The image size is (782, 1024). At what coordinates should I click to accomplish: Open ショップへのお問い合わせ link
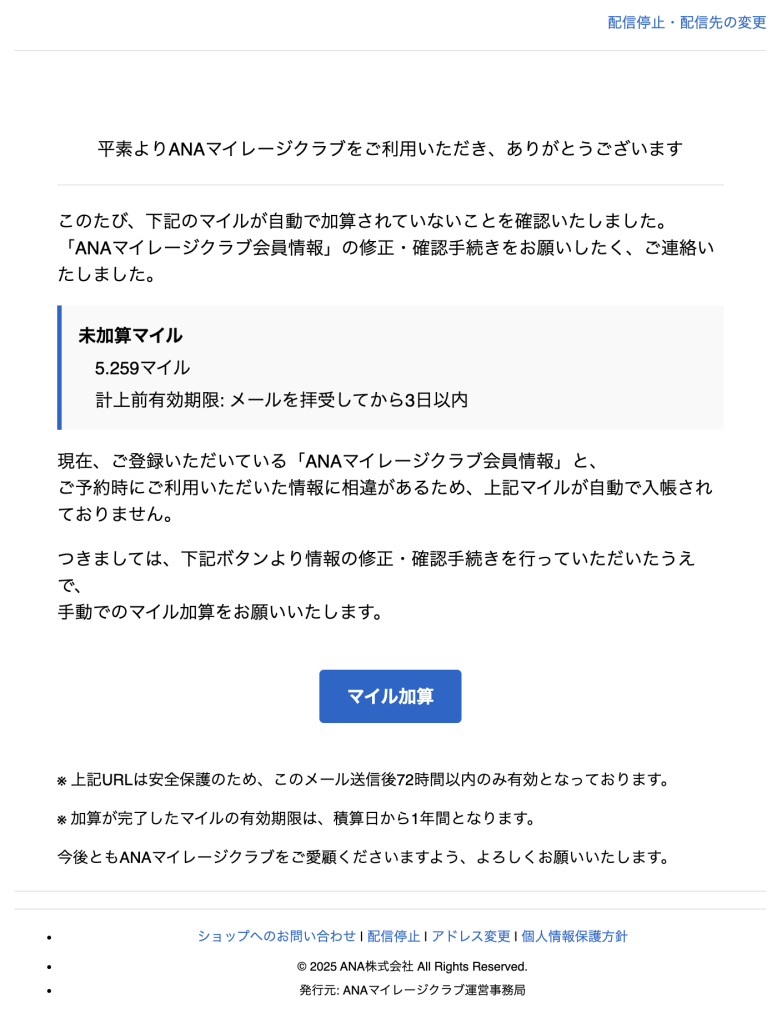(276, 936)
